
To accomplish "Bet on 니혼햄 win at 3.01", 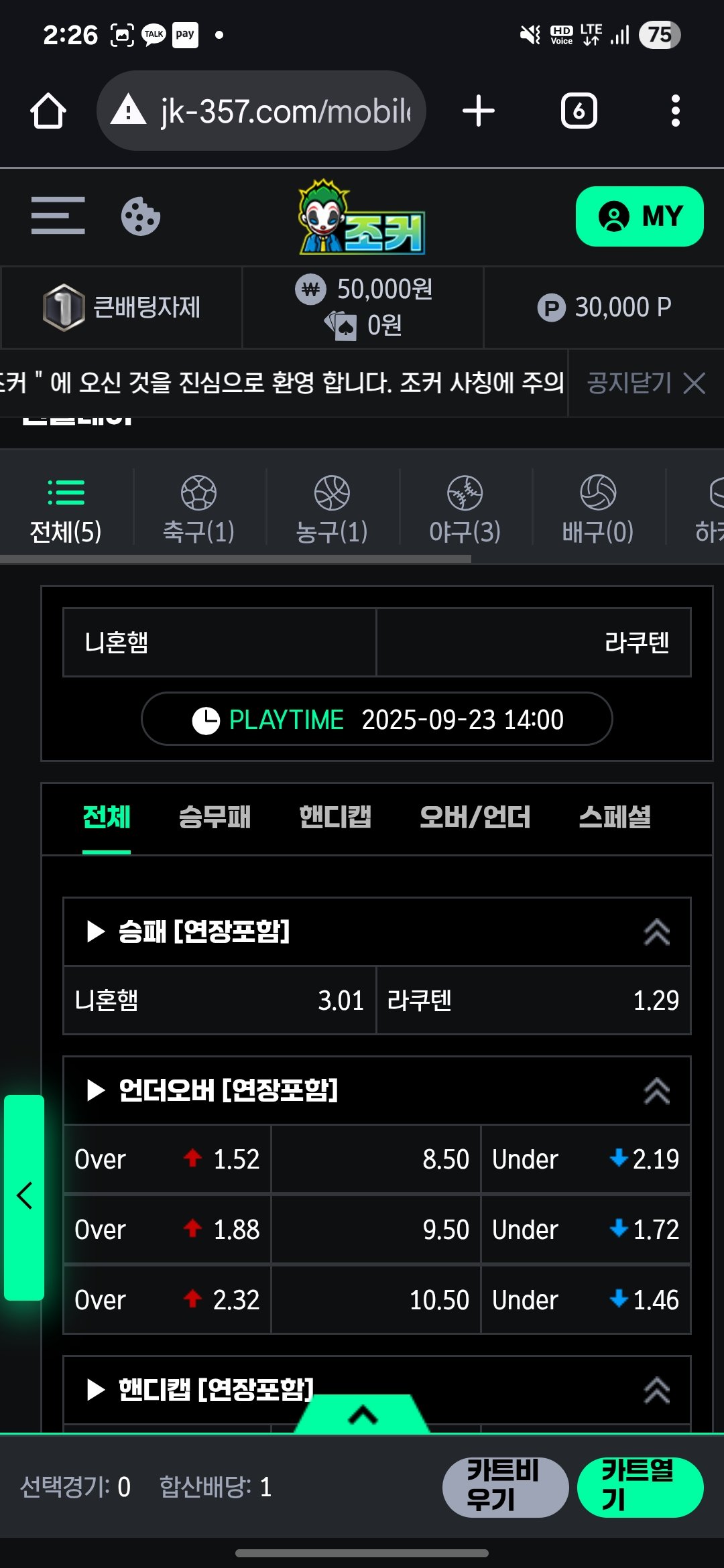I will [x=219, y=1000].
